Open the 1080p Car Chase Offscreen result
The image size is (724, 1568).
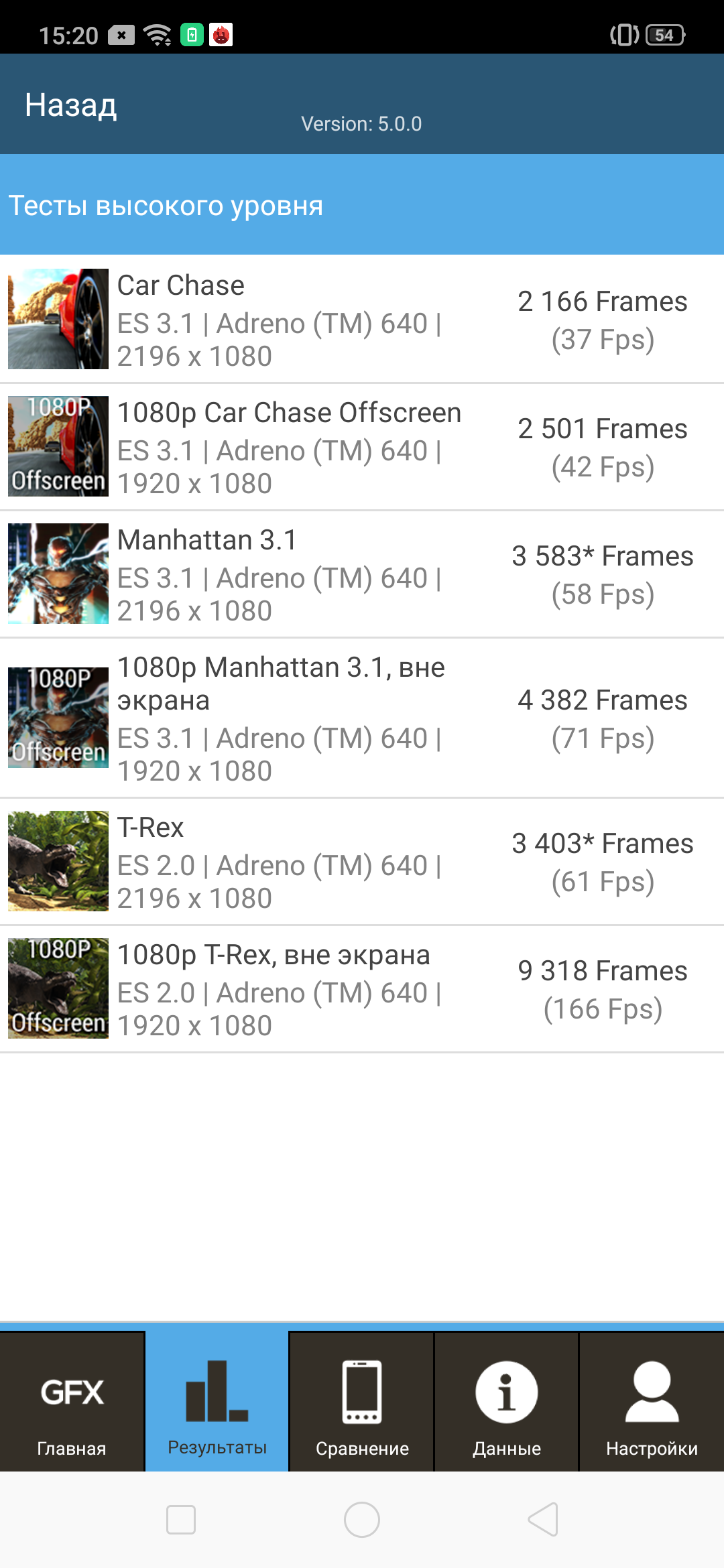pos(362,446)
